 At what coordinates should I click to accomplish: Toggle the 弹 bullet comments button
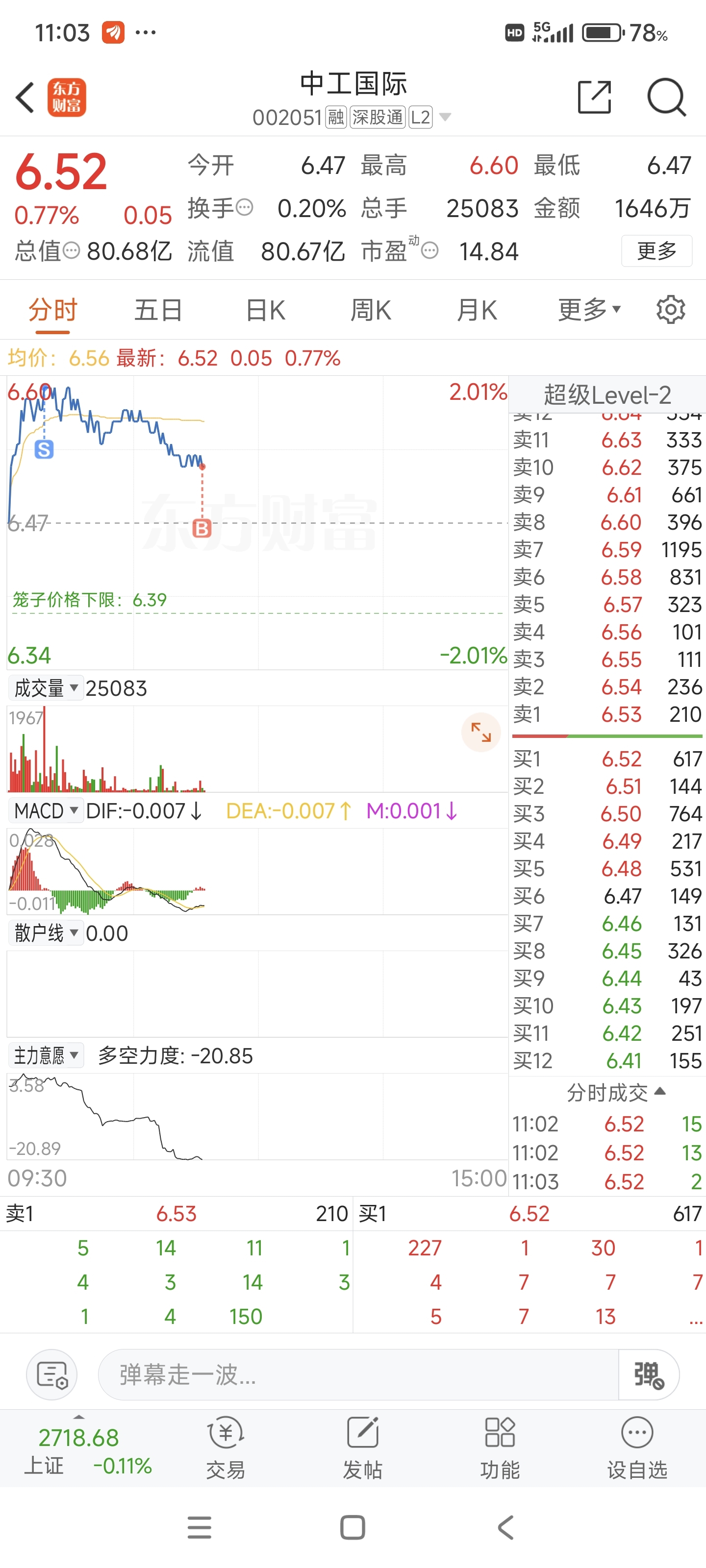tap(648, 1374)
